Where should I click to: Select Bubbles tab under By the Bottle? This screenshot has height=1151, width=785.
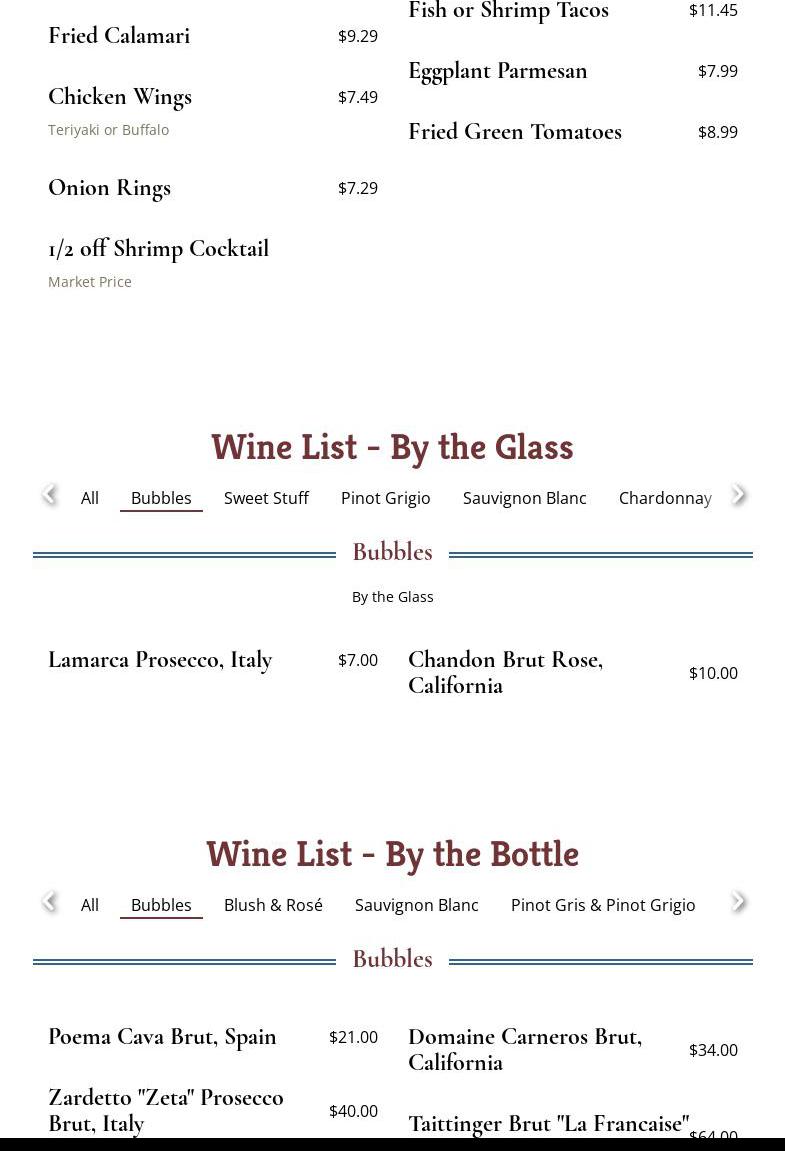point(161,905)
